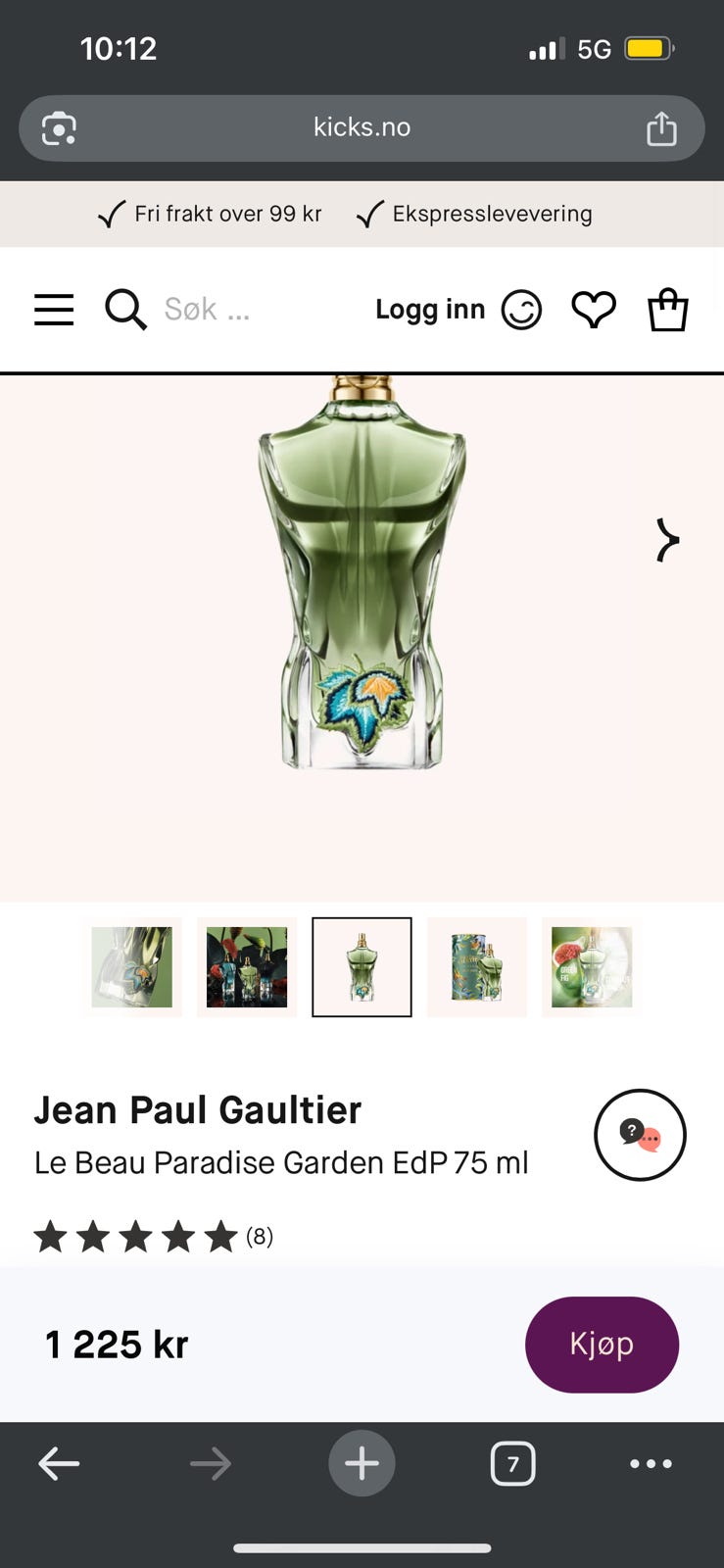724x1568 pixels.
Task: Click the smiley account icon next to Logg inn
Action: 522,310
